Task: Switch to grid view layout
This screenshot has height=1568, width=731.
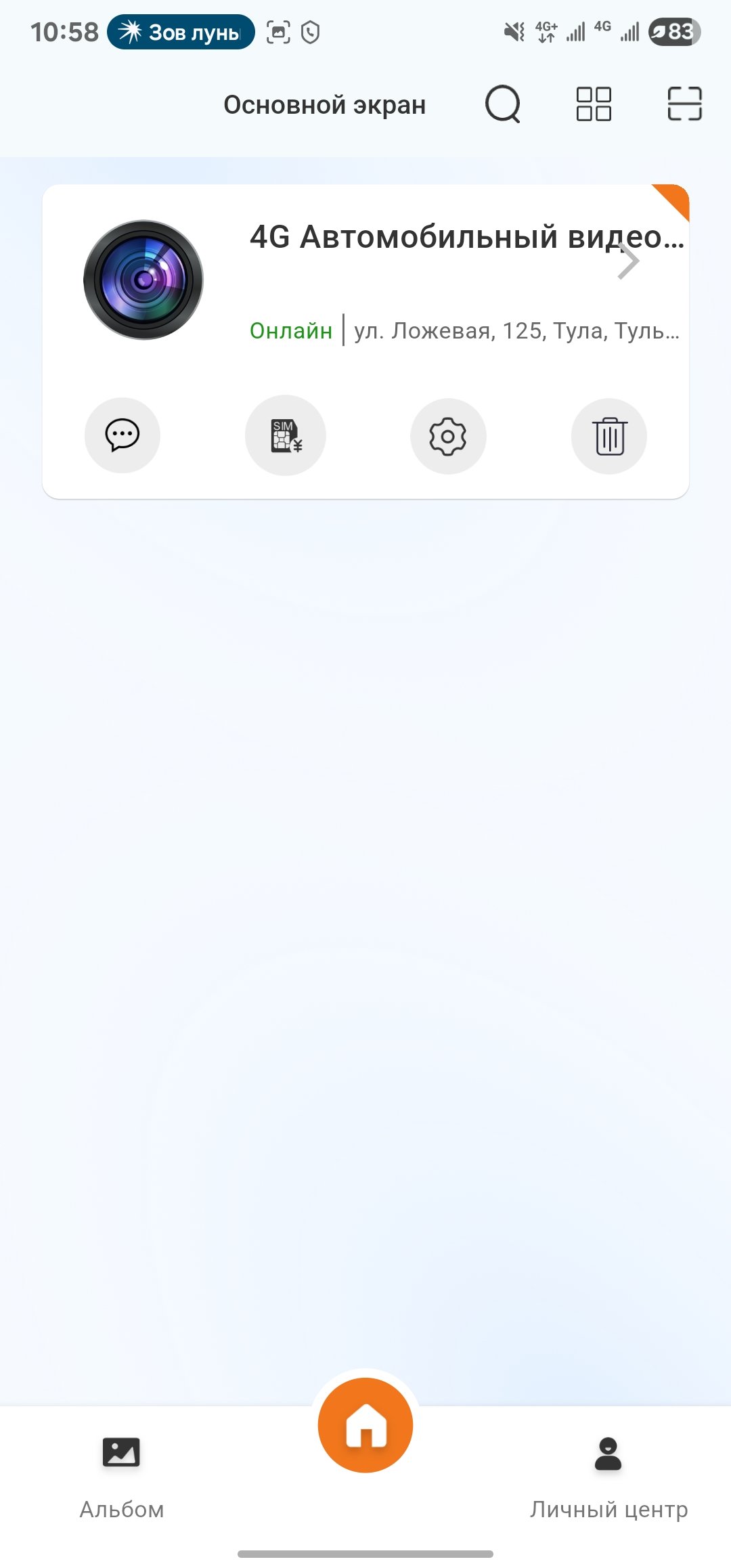Action: pyautogui.click(x=594, y=104)
